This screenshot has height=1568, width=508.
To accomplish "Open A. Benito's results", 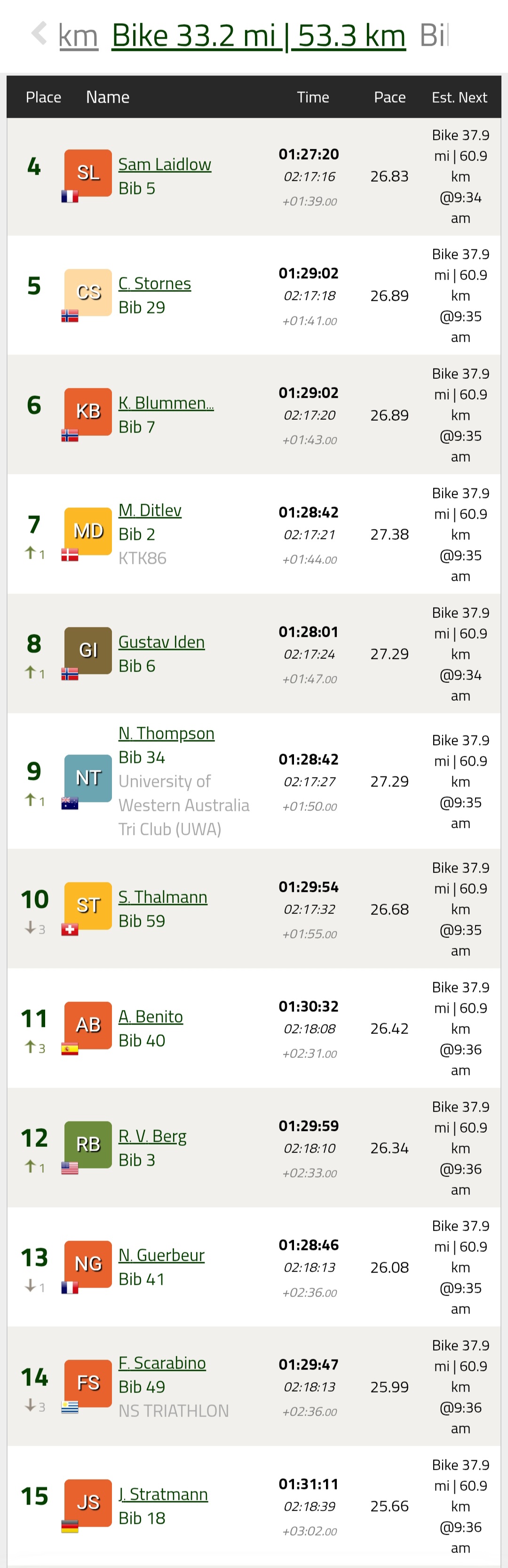I will [x=150, y=1016].
